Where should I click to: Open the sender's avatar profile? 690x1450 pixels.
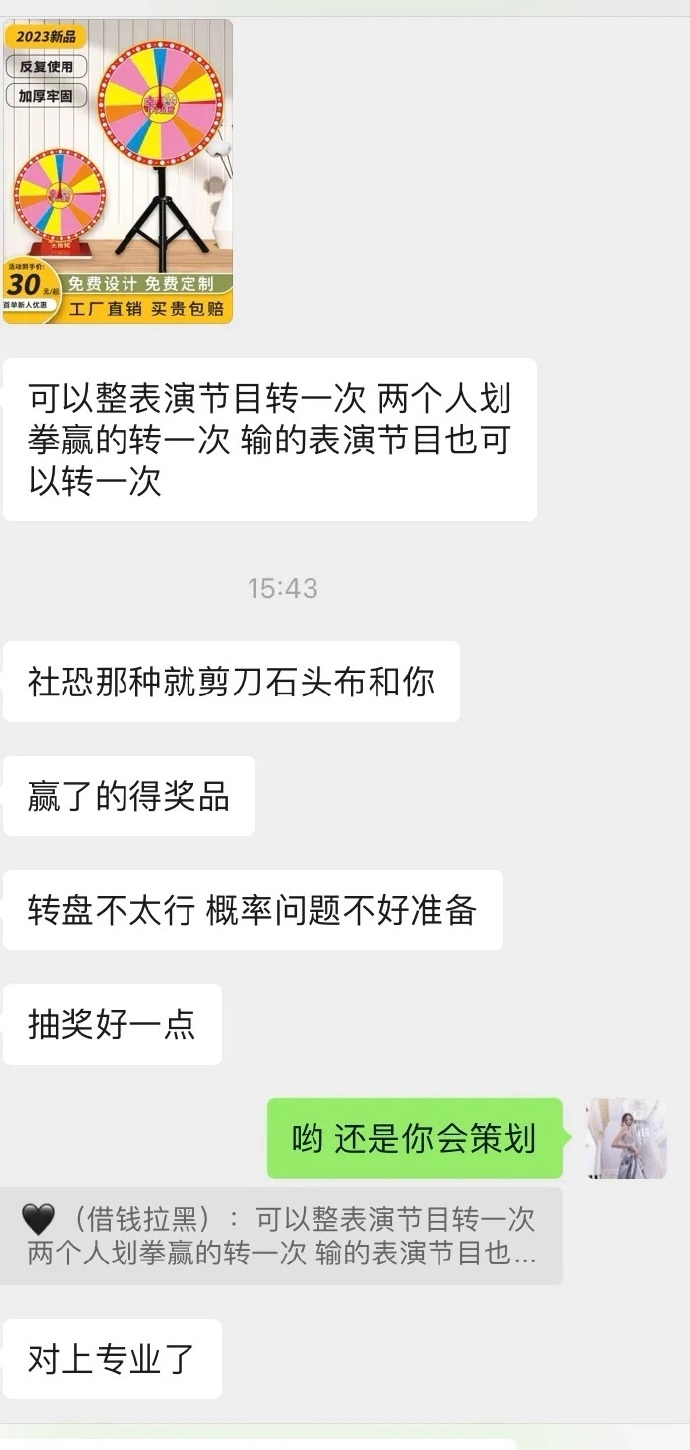[626, 1138]
